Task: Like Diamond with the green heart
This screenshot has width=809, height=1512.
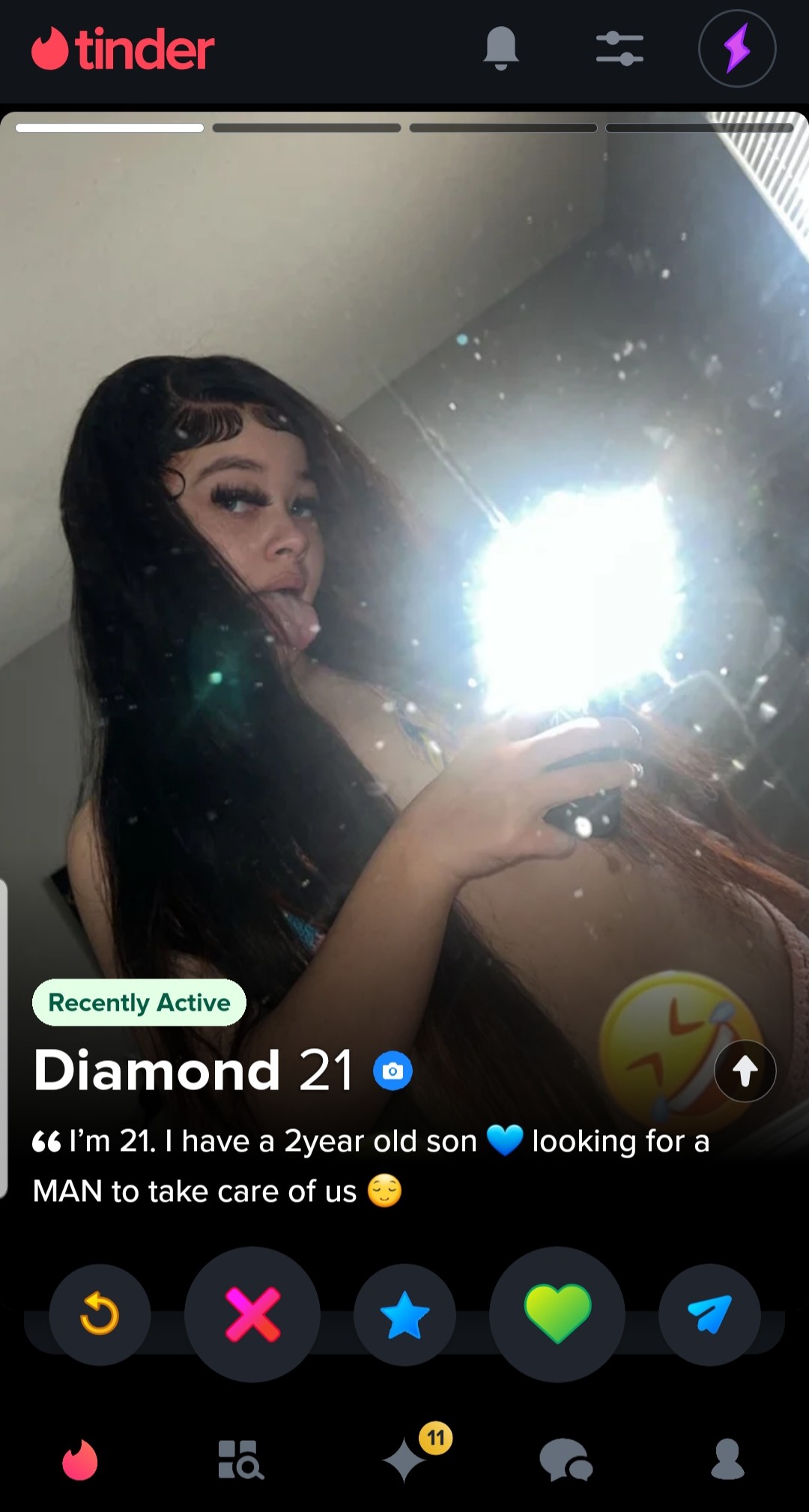Action: pyautogui.click(x=557, y=1314)
